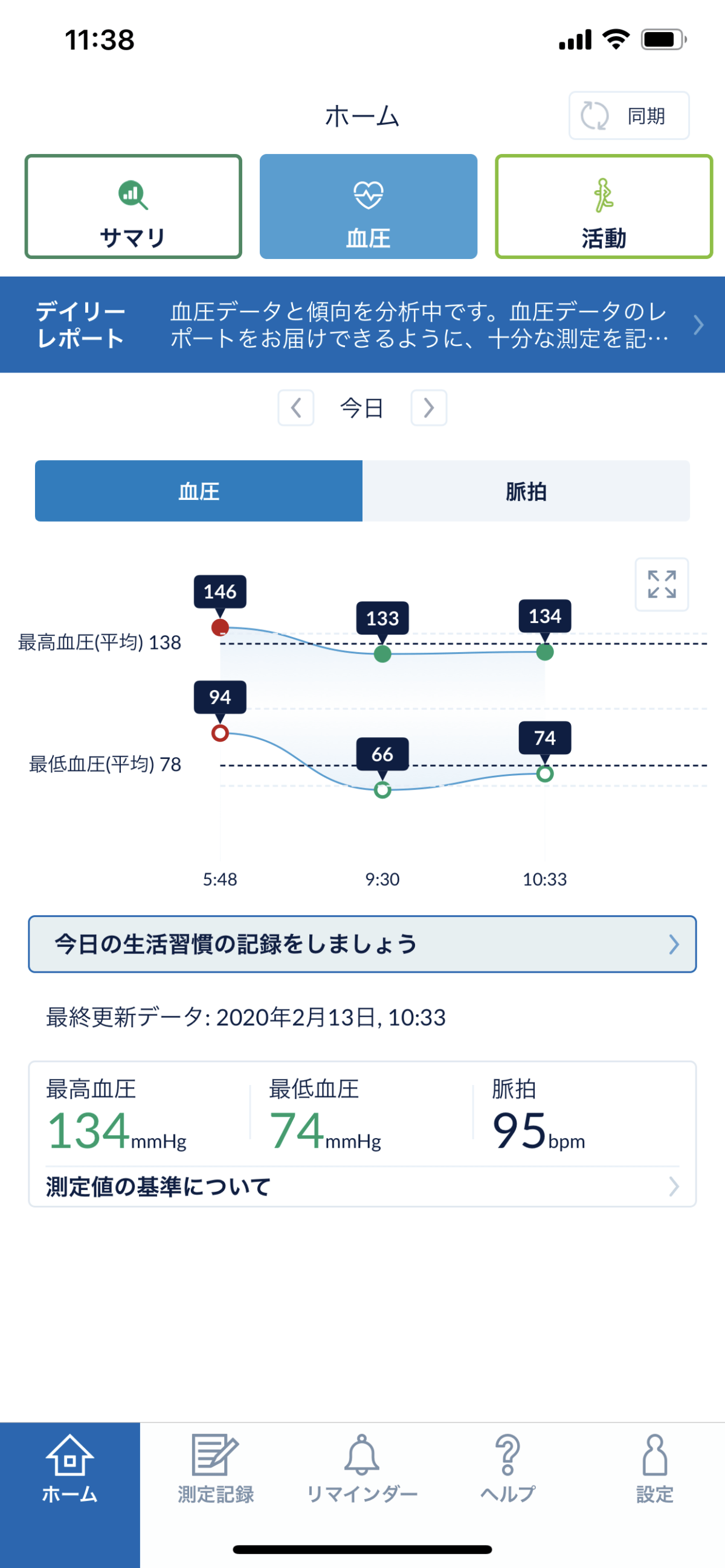The image size is (725, 1568).
Task: Open 今日の生活習慣の記録をしましょう
Action: [362, 944]
